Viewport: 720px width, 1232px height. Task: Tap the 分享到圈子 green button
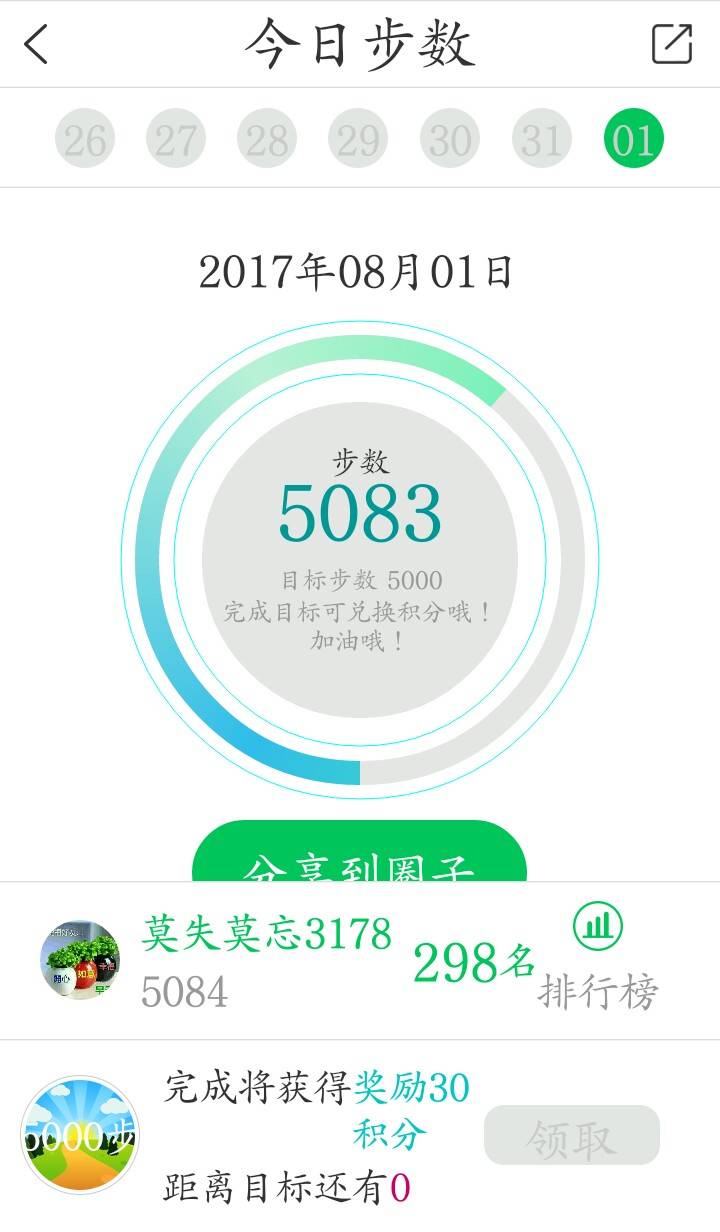pos(359,856)
